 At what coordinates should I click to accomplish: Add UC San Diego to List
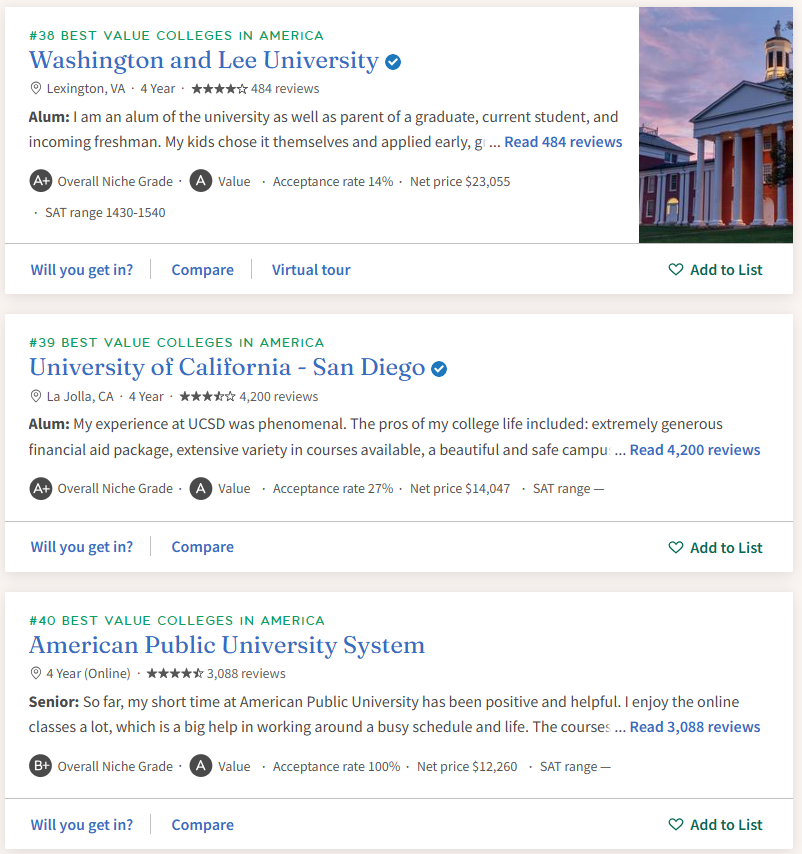[715, 548]
